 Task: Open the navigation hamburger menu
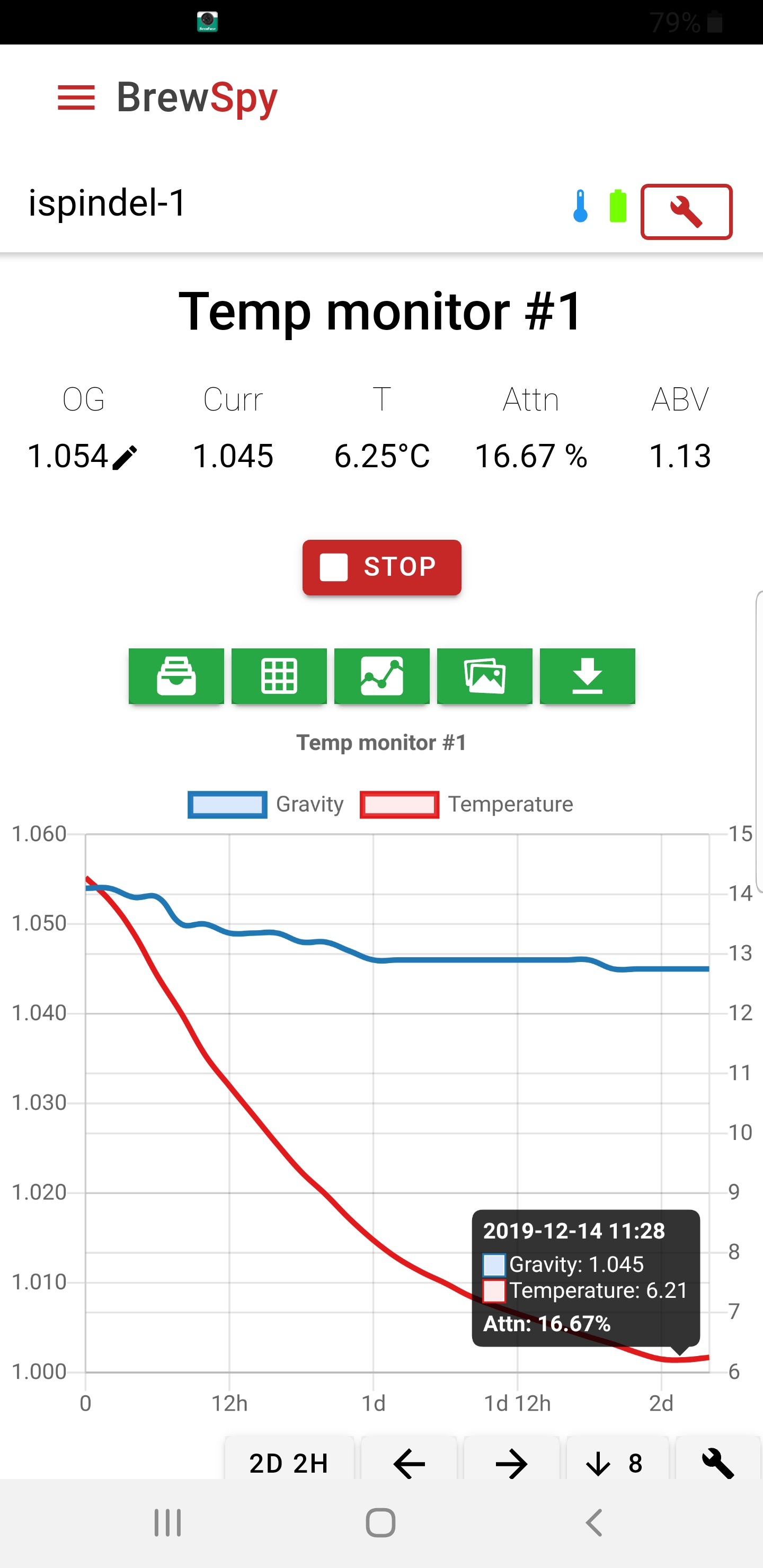click(x=76, y=99)
